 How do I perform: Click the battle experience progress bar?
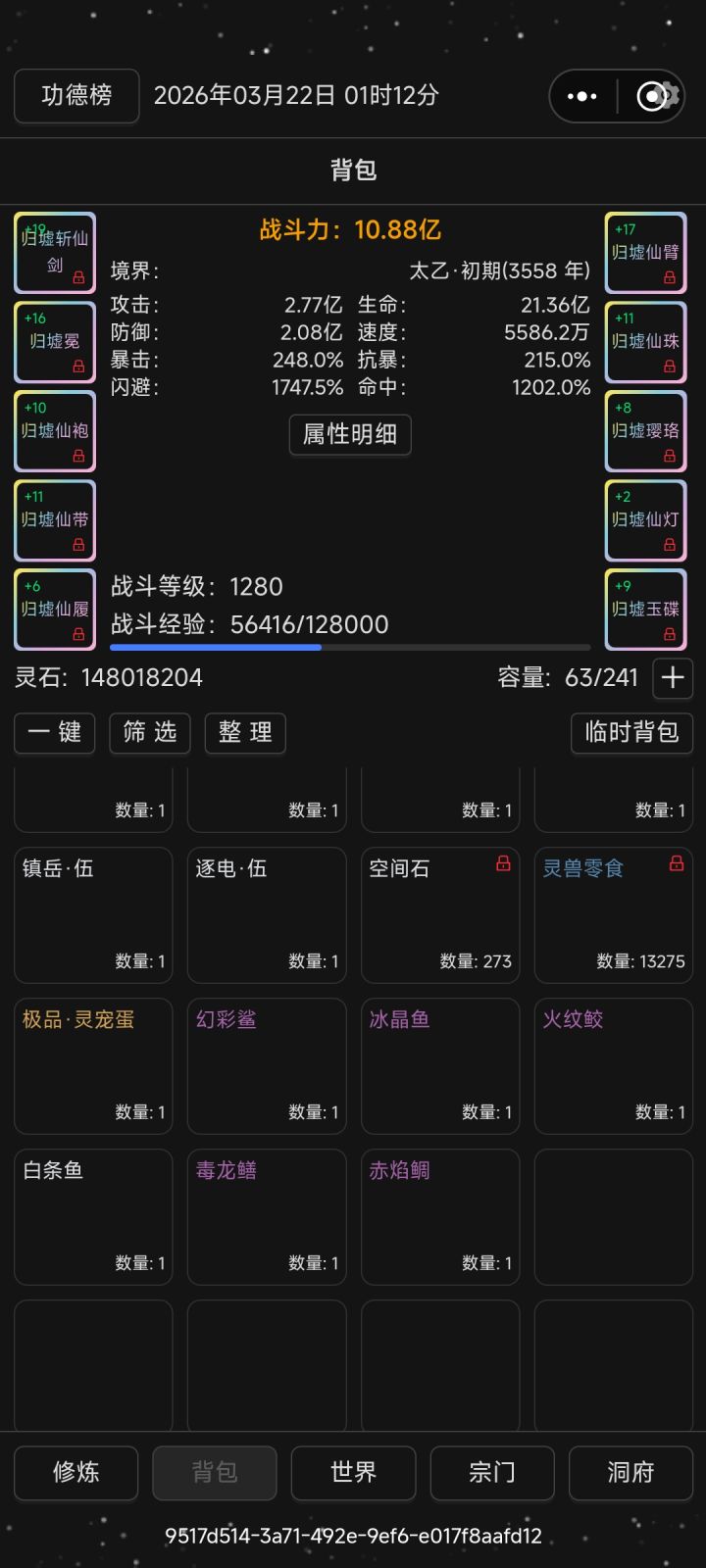tap(349, 648)
